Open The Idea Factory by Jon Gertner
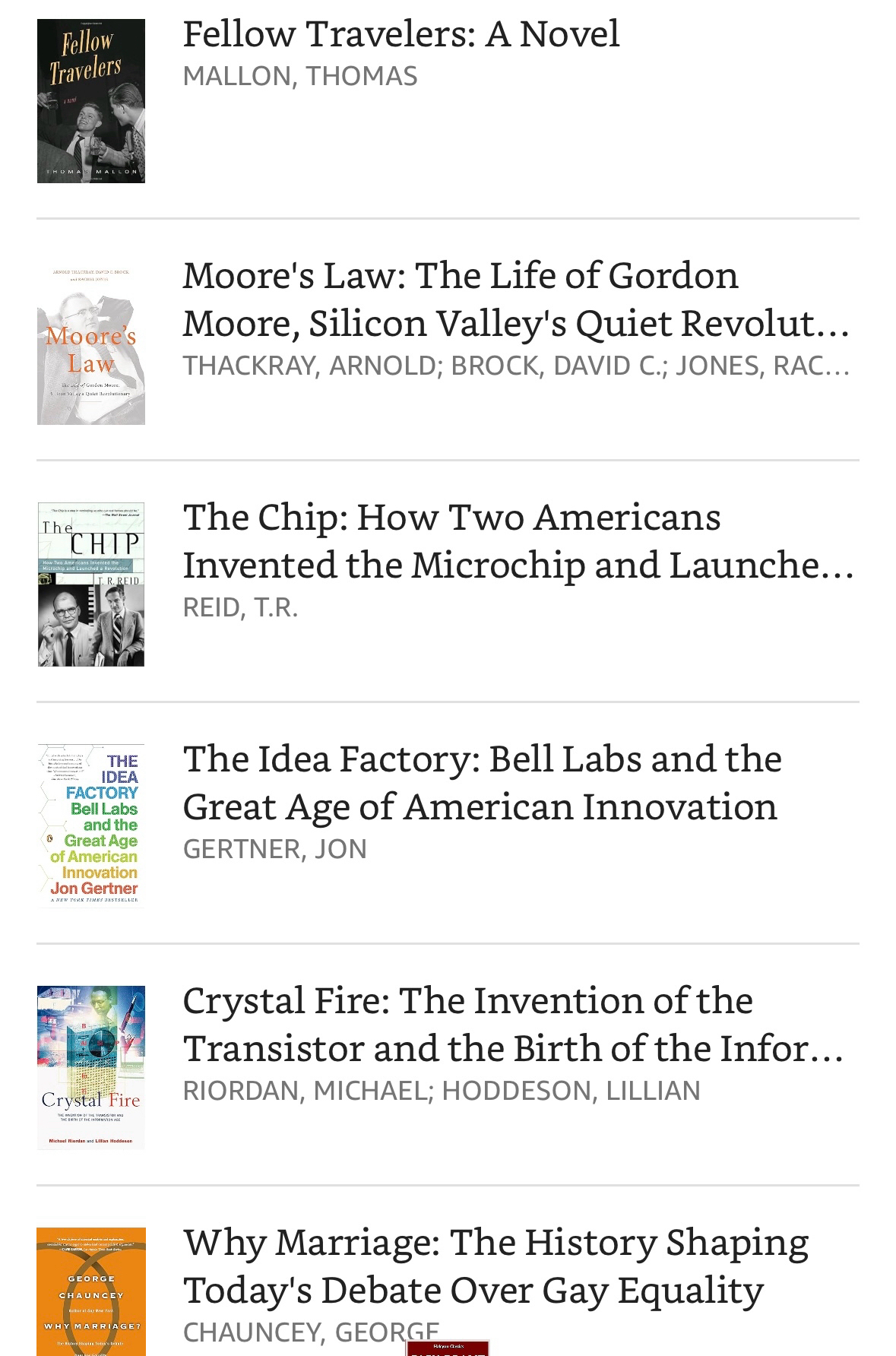 482,783
